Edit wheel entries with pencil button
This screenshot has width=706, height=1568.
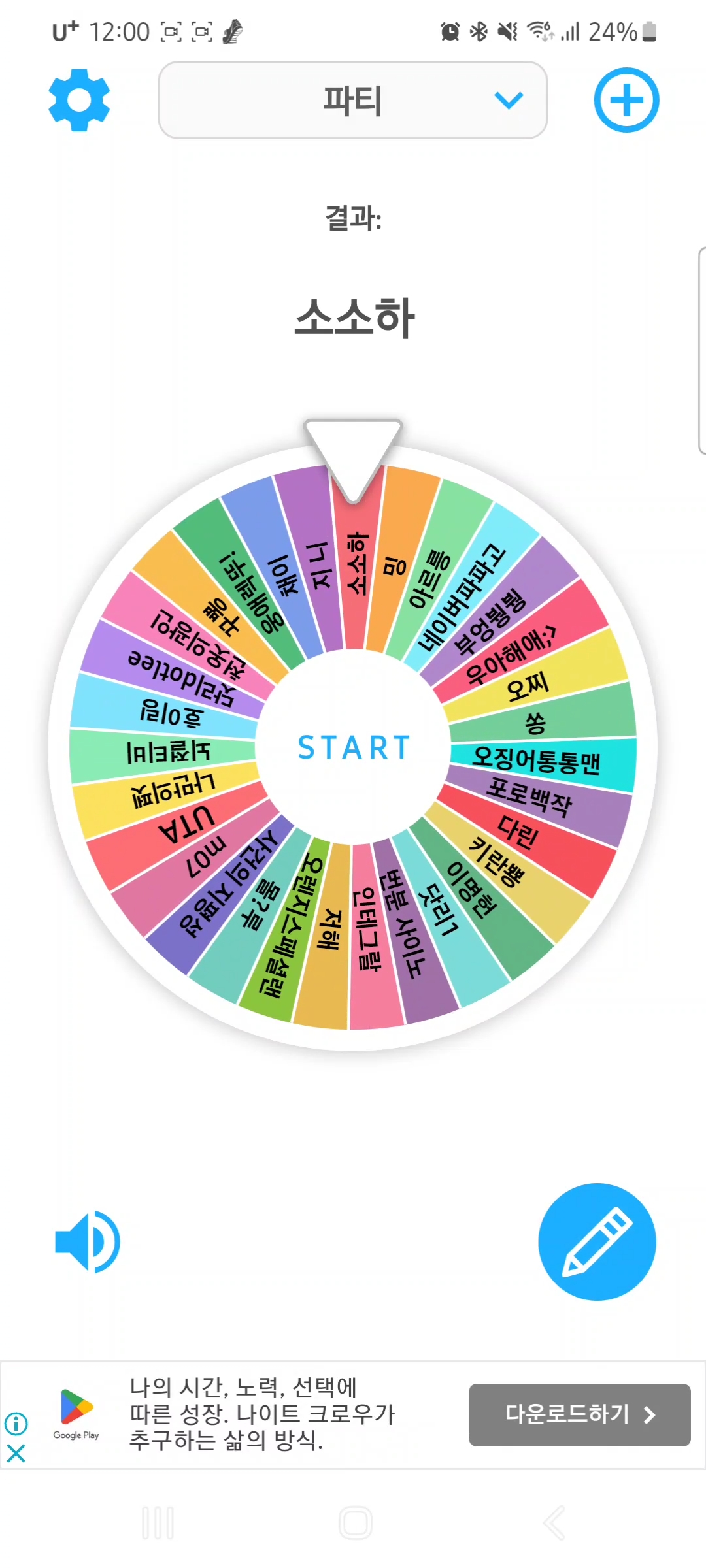click(597, 1241)
